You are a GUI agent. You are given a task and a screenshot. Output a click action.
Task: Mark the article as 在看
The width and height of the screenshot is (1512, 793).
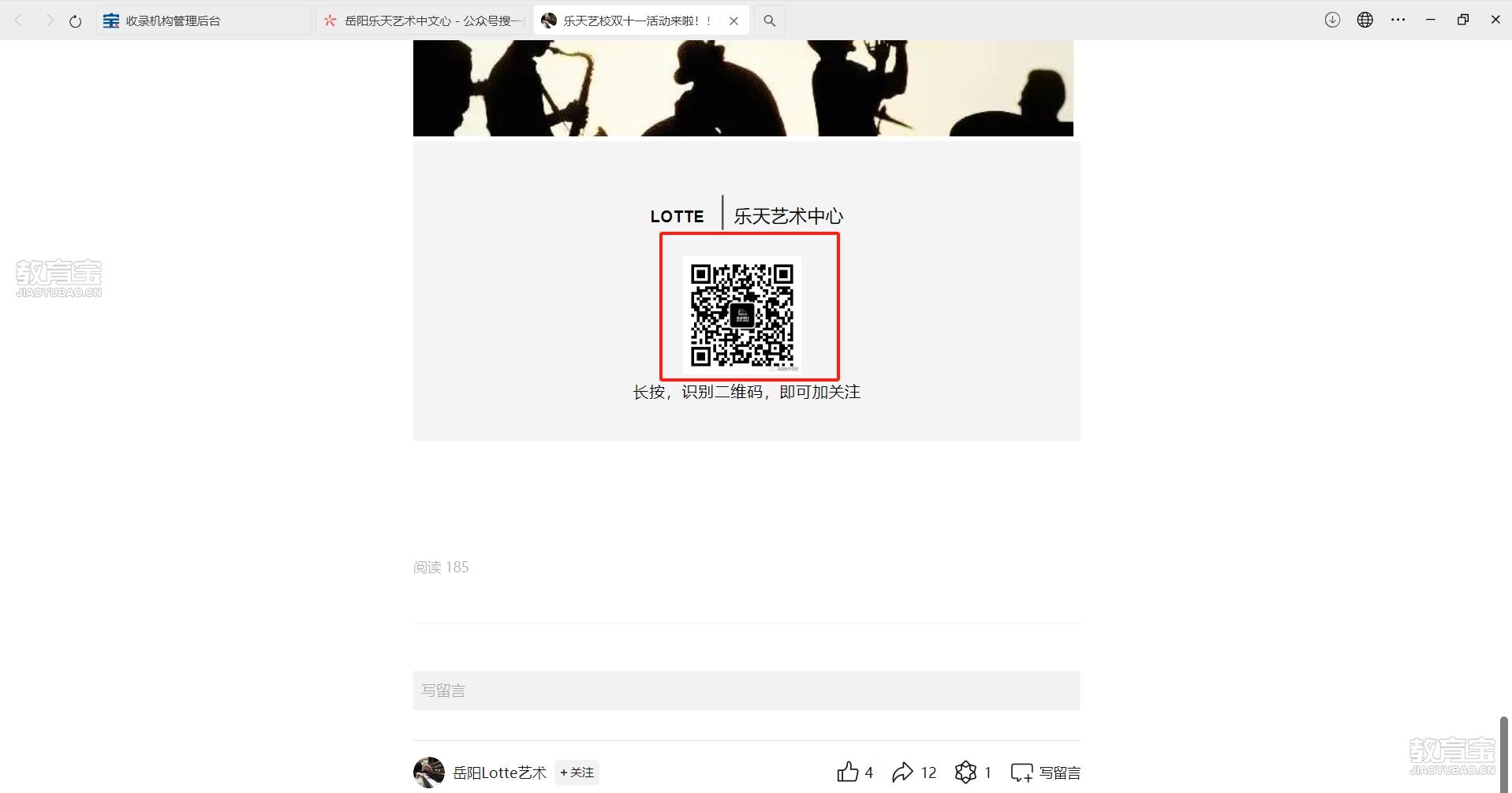click(965, 772)
